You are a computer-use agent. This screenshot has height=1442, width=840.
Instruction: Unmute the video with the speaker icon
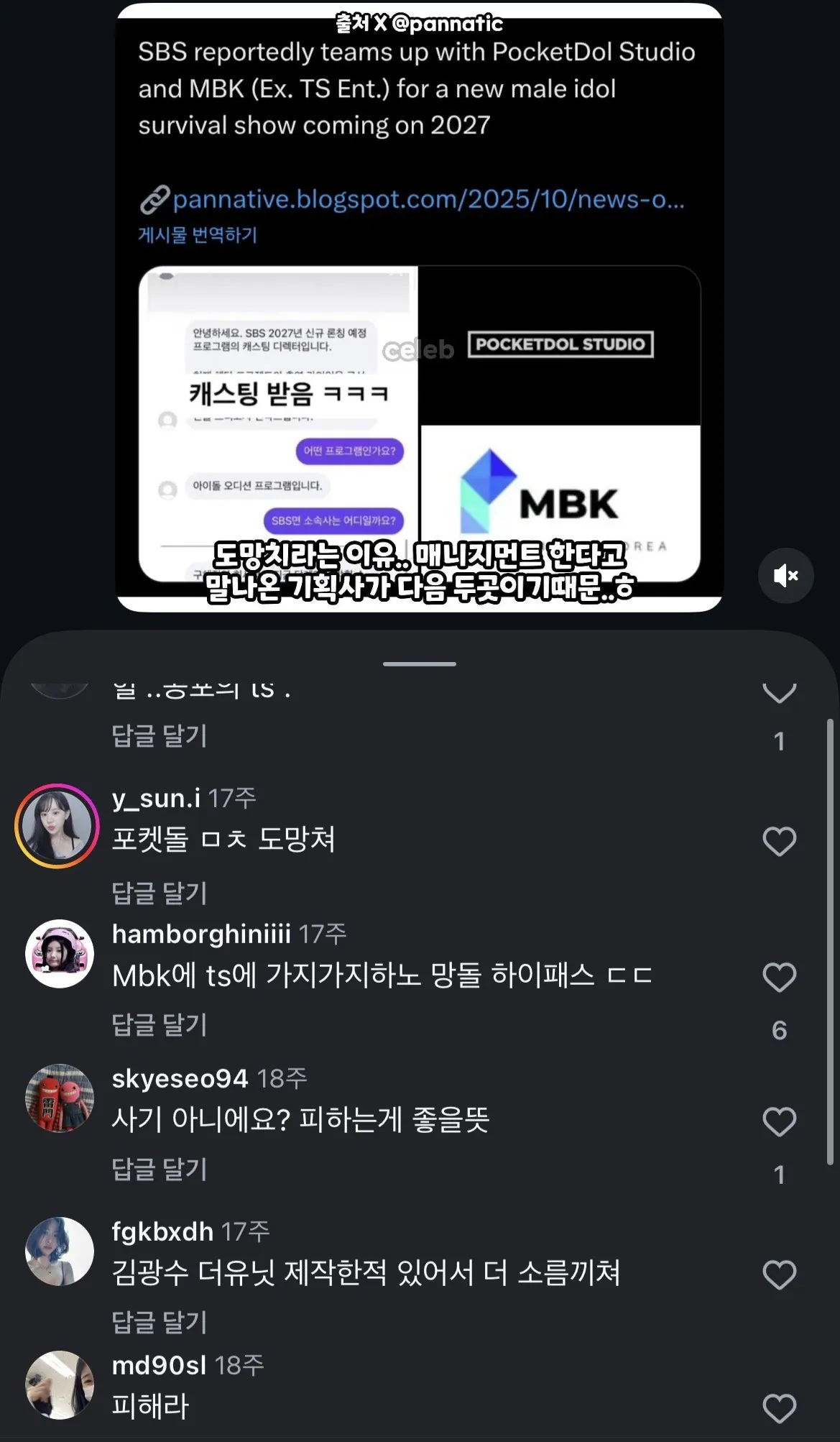pyautogui.click(x=785, y=576)
